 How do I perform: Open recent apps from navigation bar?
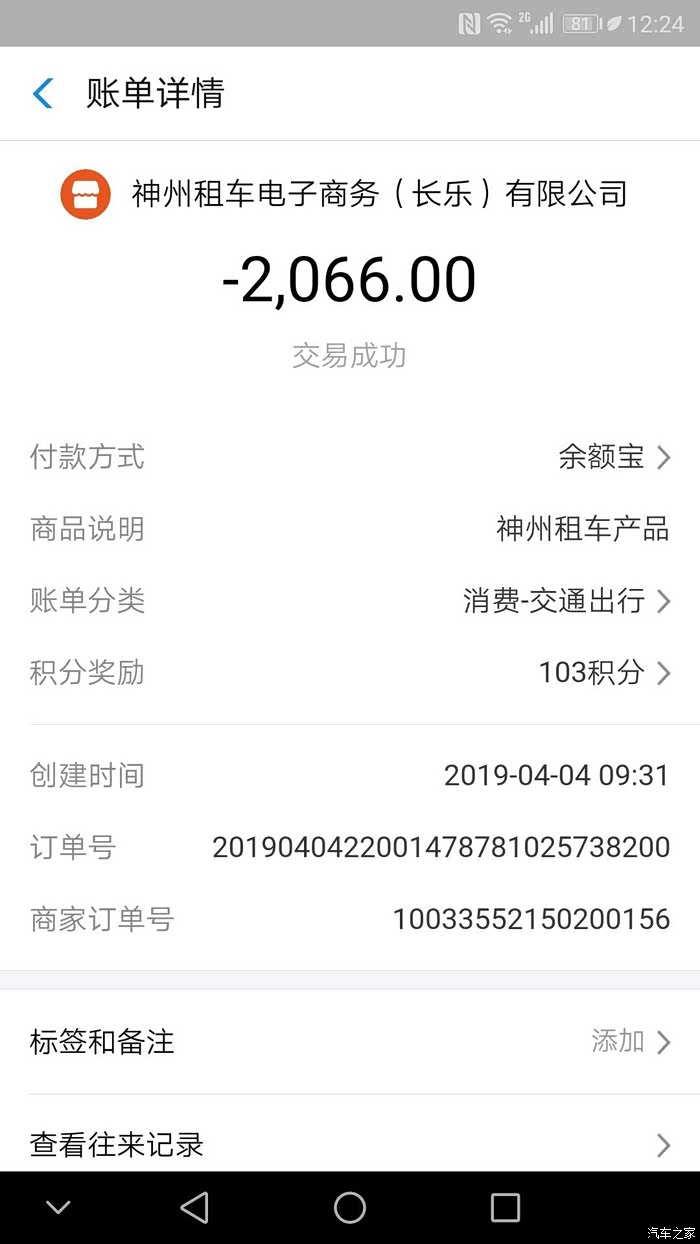click(x=505, y=1208)
